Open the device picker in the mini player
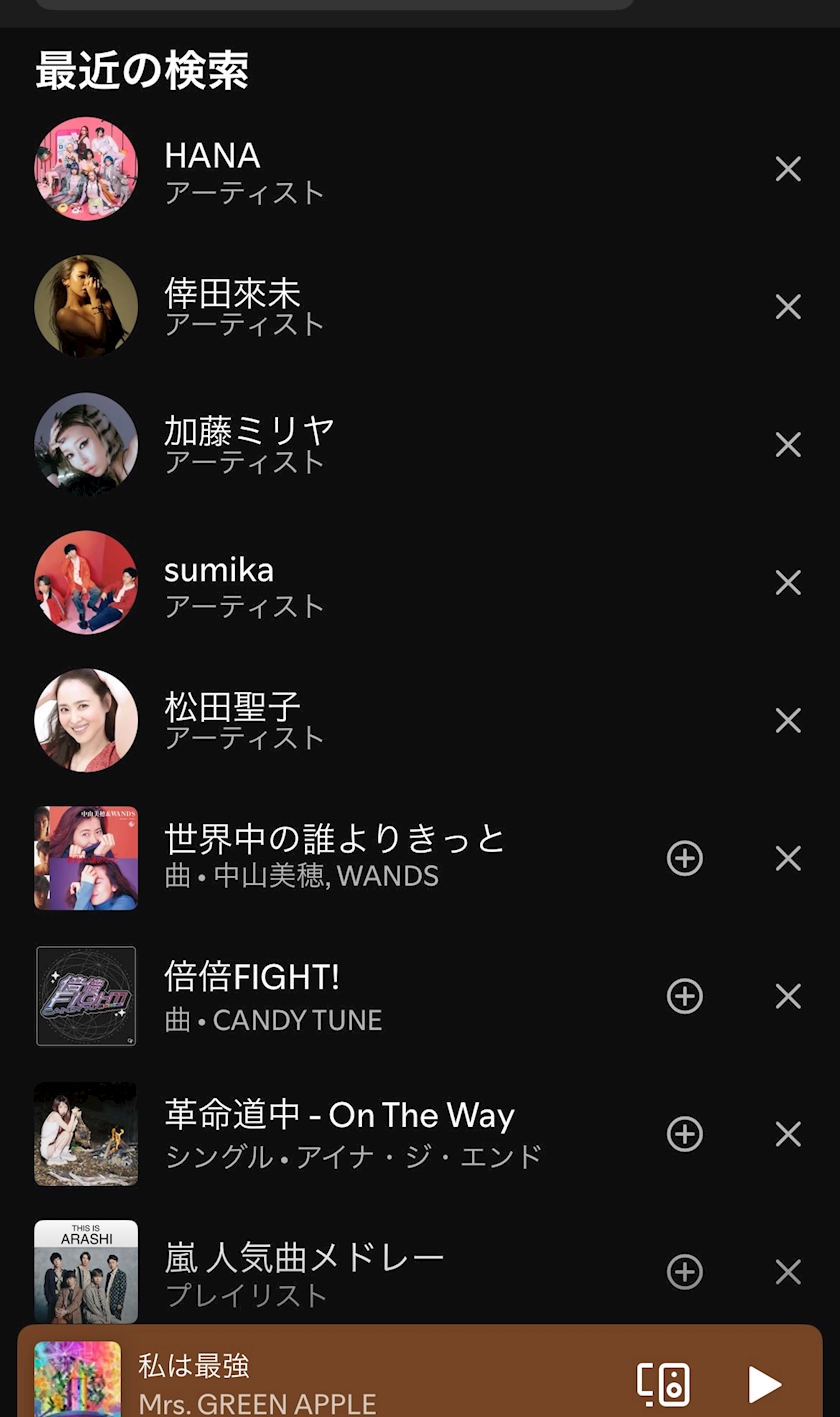This screenshot has height=1417, width=840. [663, 1385]
